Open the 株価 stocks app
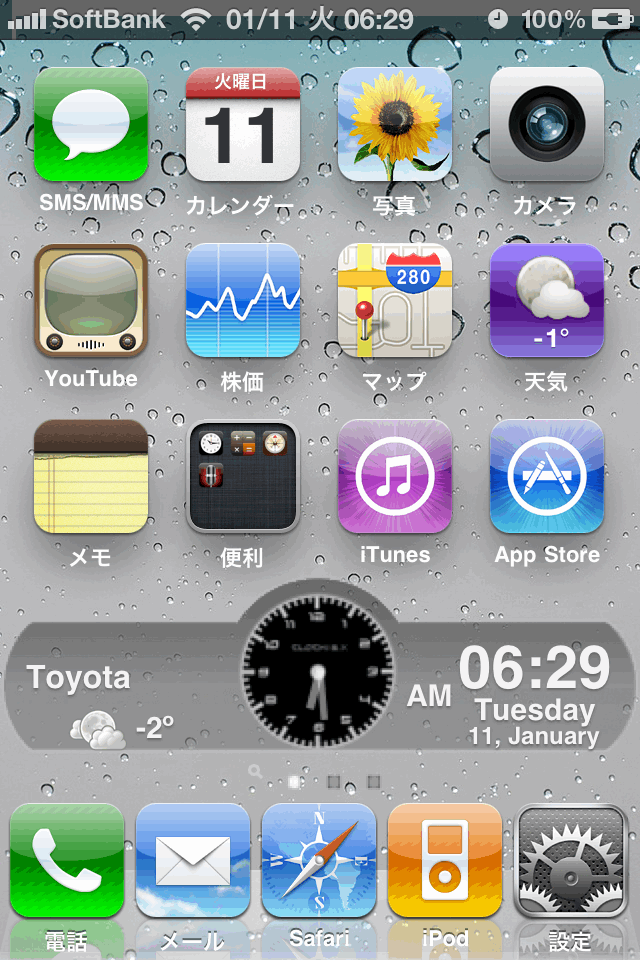This screenshot has height=960, width=640. point(243,301)
